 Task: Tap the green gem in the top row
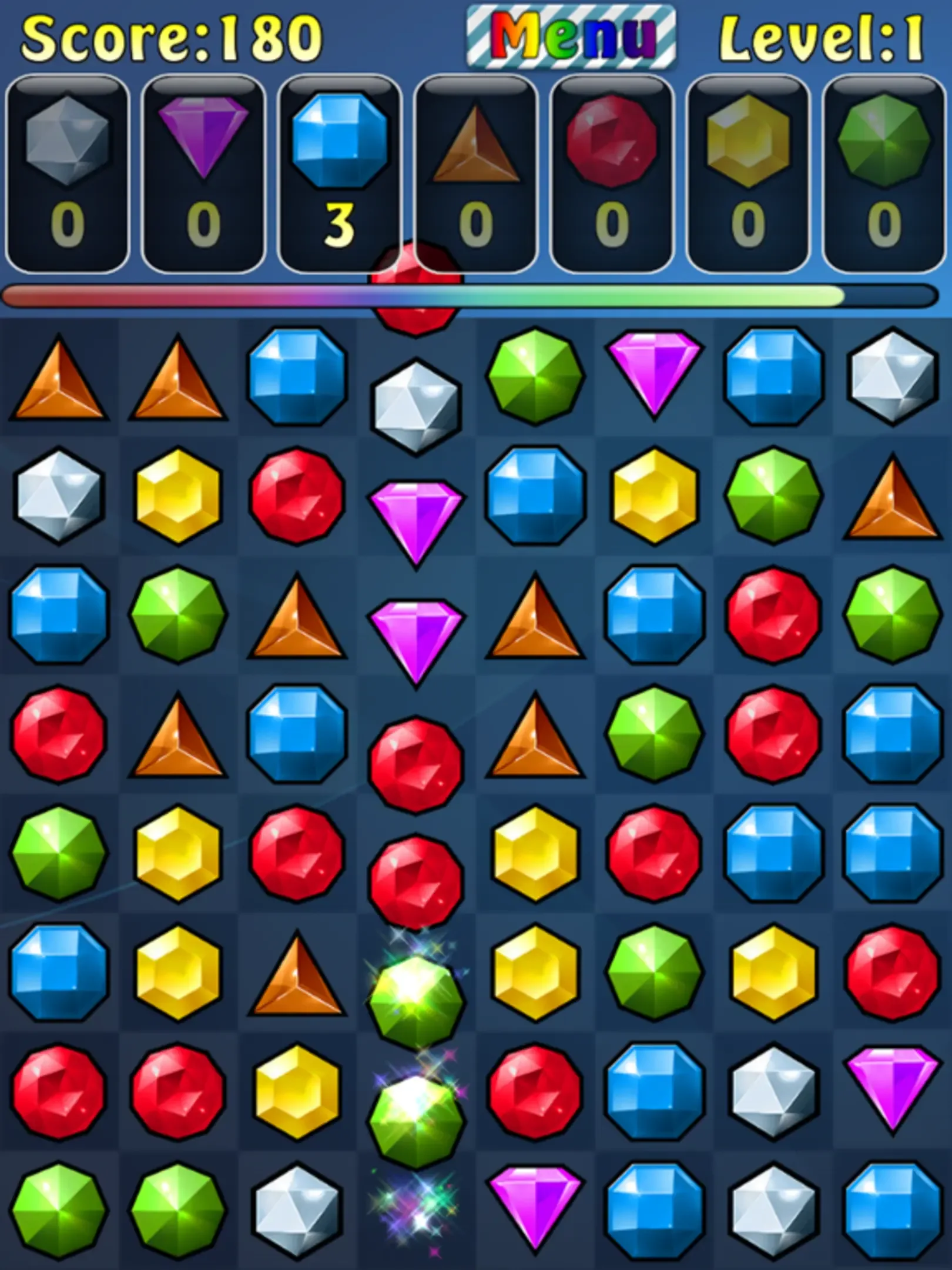[x=535, y=376]
